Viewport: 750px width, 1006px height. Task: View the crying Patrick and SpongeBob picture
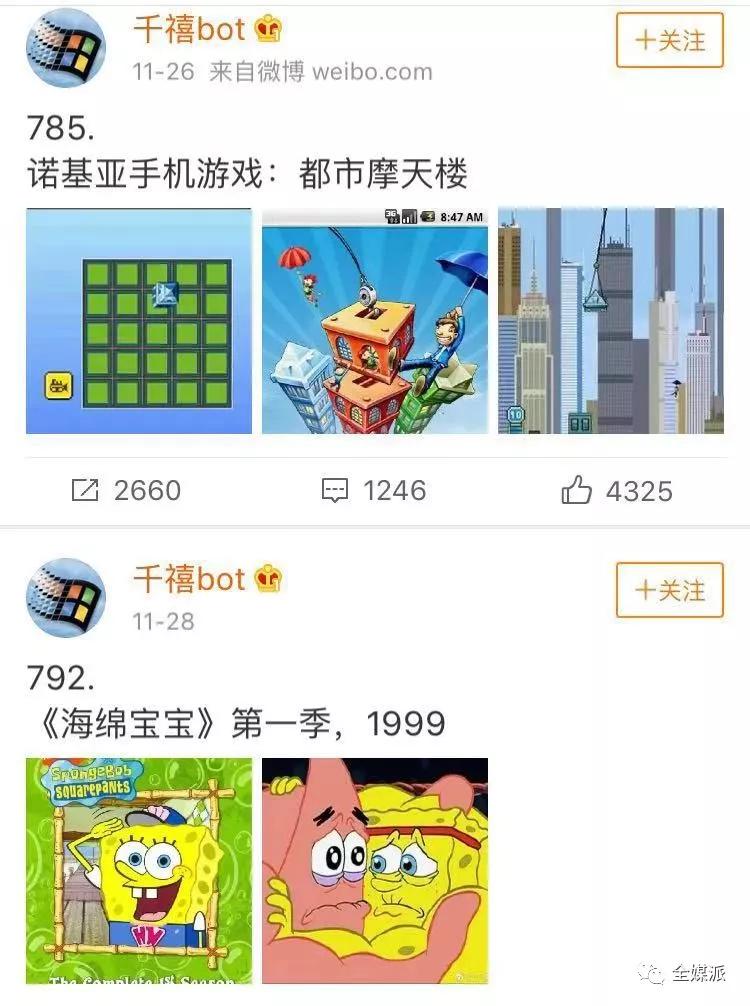point(375,870)
